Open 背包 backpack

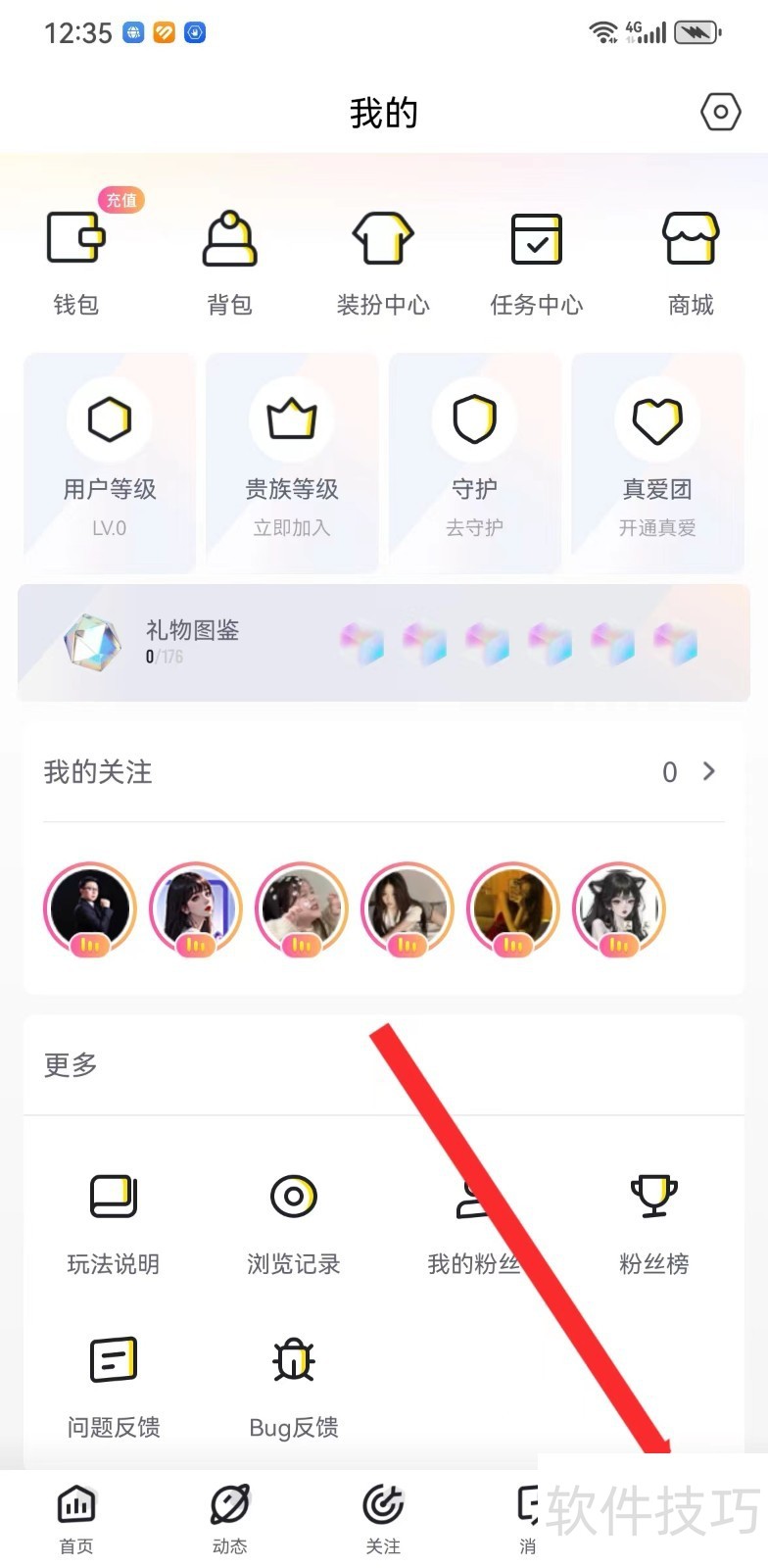point(229,257)
